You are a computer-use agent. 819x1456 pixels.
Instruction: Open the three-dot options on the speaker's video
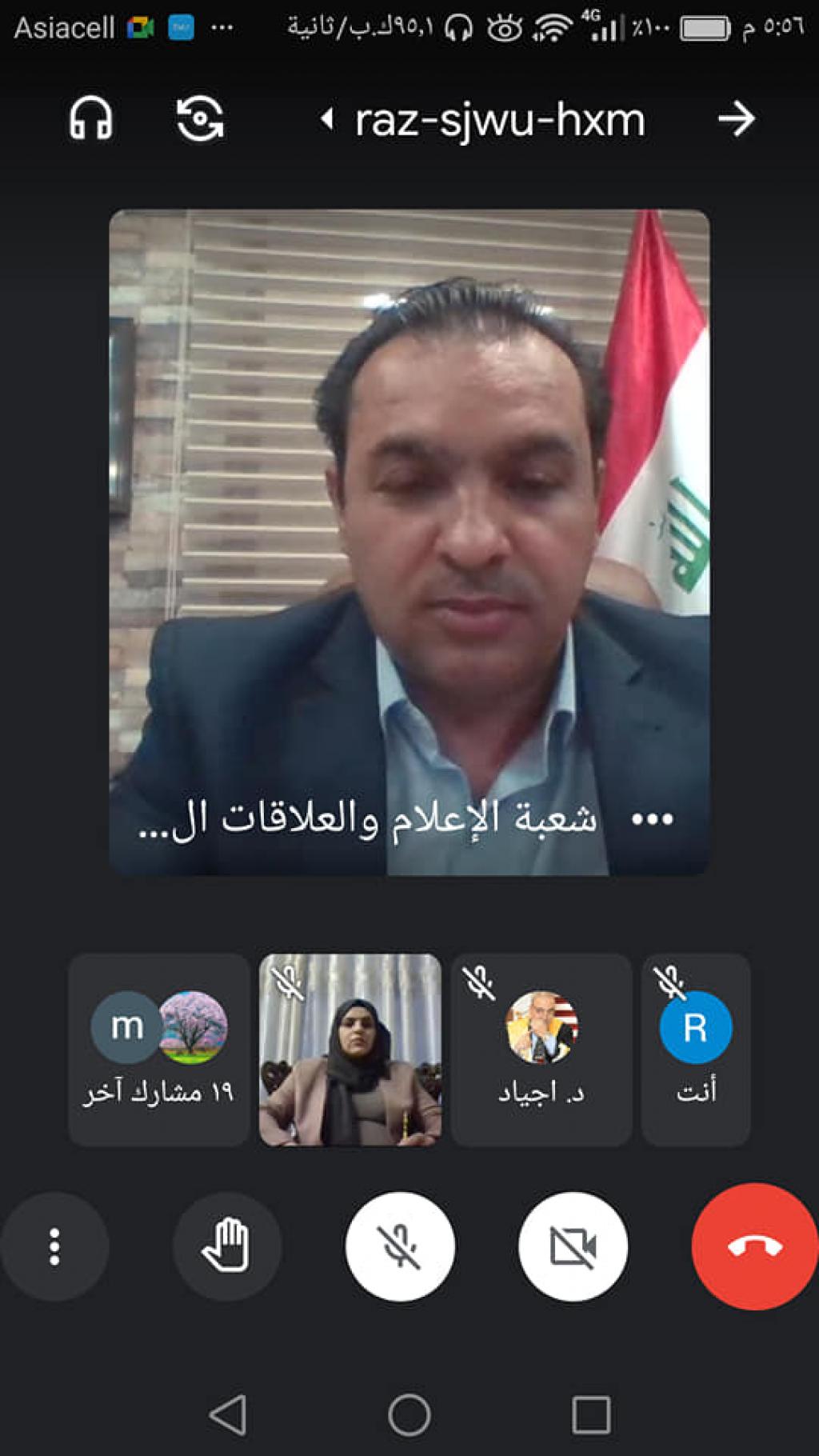pyautogui.click(x=652, y=819)
